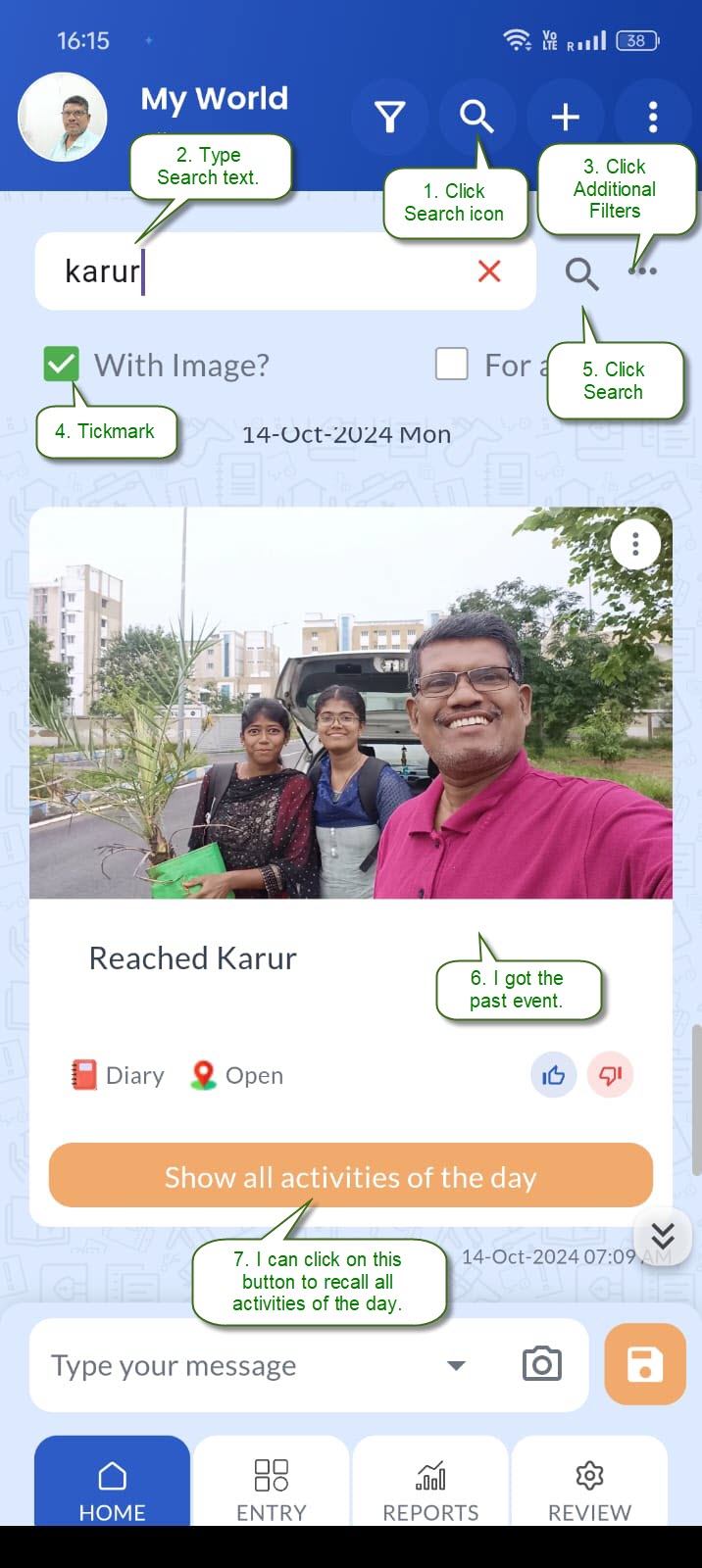
Task: Show all activities of the day
Action: click(x=350, y=1176)
